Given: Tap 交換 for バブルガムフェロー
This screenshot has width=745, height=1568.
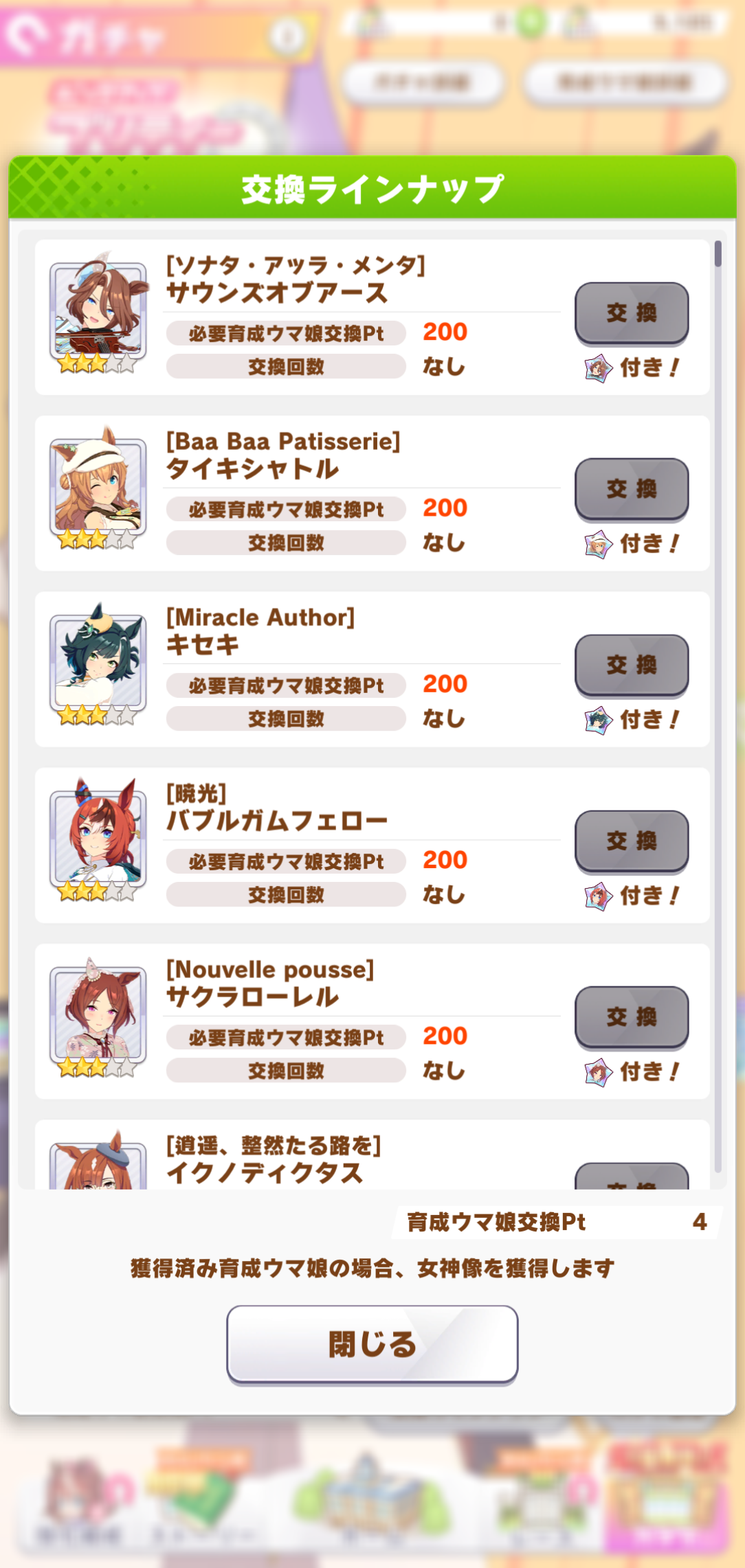Looking at the screenshot, I should tap(632, 841).
